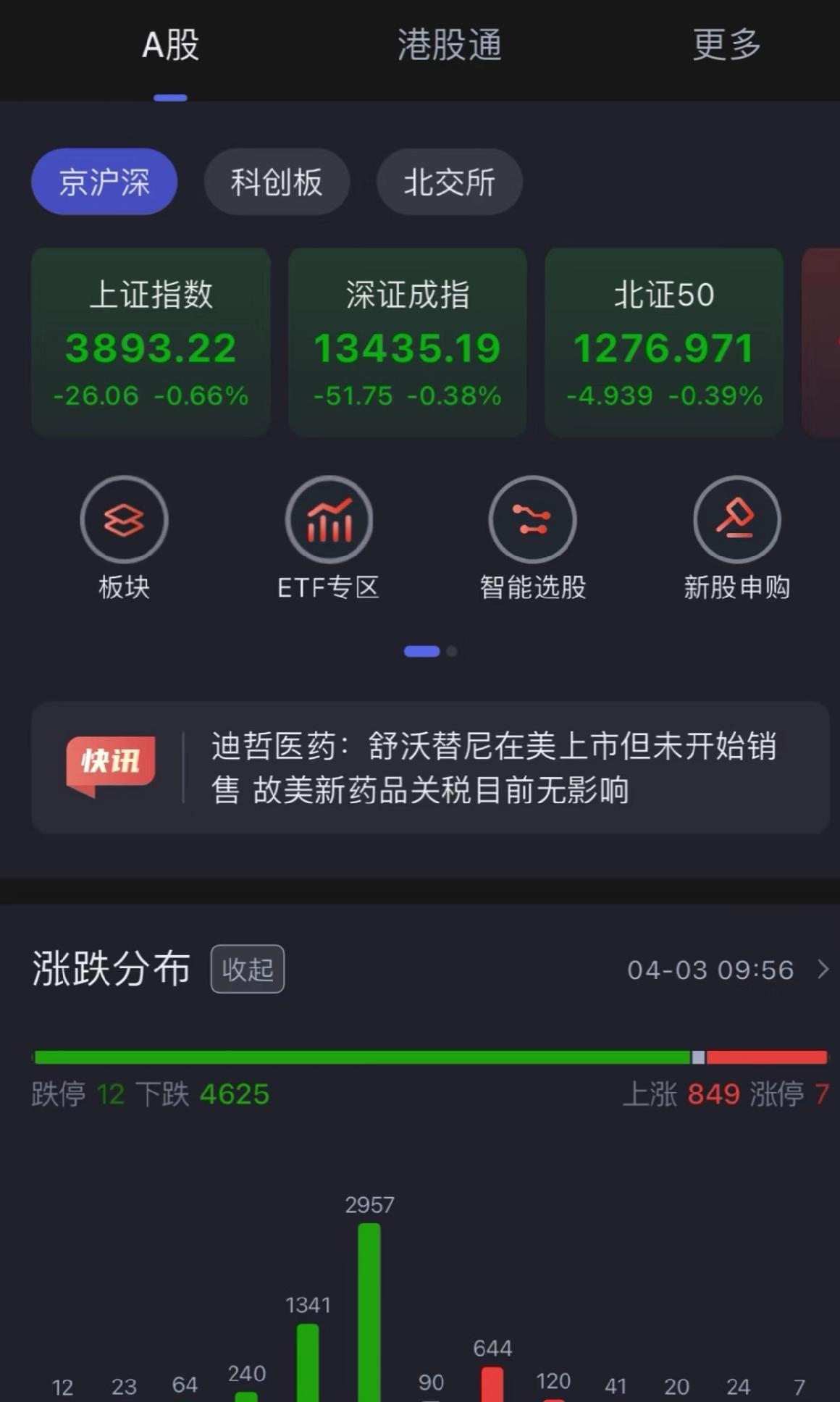
Task: Tap the 智能选股 stock-picking icon
Action: pyautogui.click(x=533, y=539)
